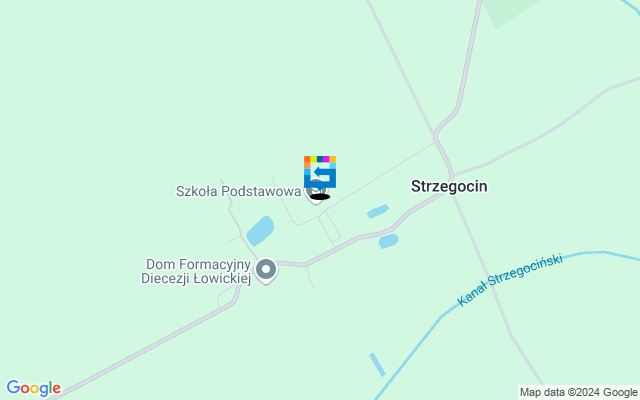Tap the Dom Formacyjny Diecezji Łowickiej pin

(266, 269)
